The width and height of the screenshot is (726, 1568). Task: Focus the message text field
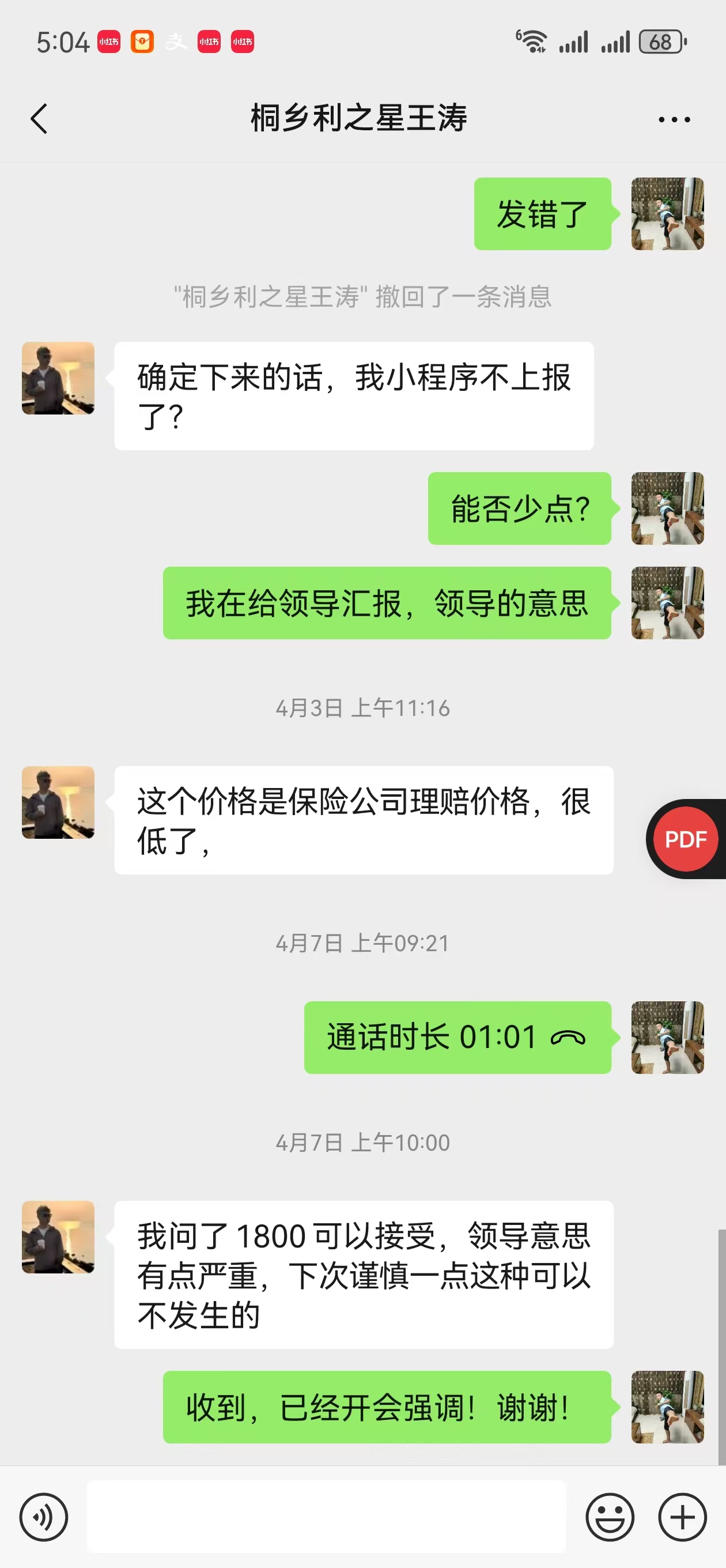pyautogui.click(x=326, y=1517)
